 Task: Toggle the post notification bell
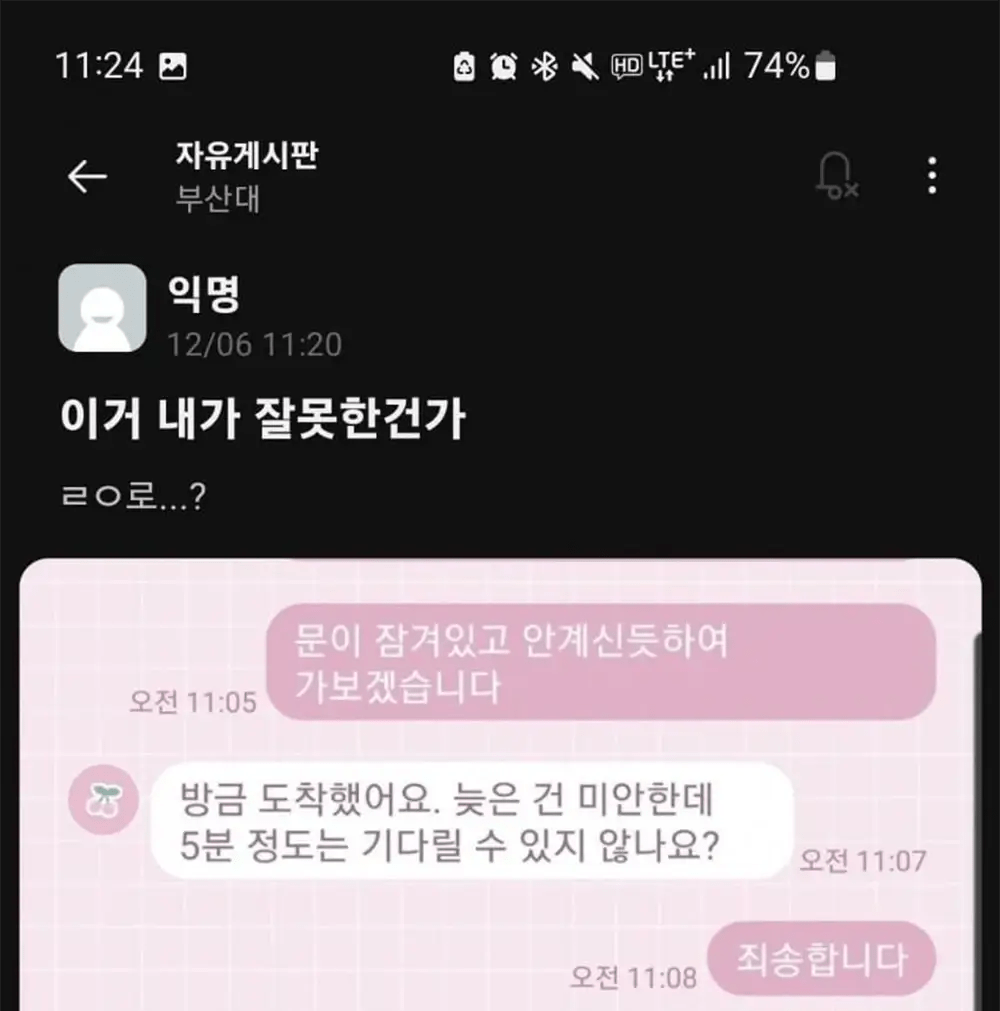pyautogui.click(x=835, y=177)
